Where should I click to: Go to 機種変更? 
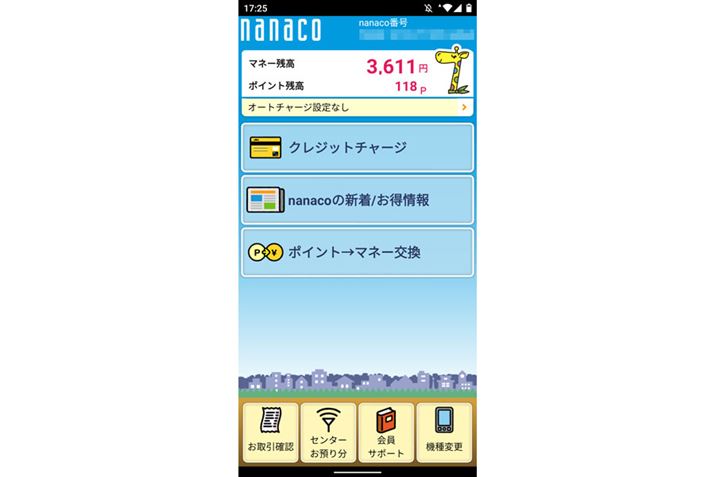444,433
